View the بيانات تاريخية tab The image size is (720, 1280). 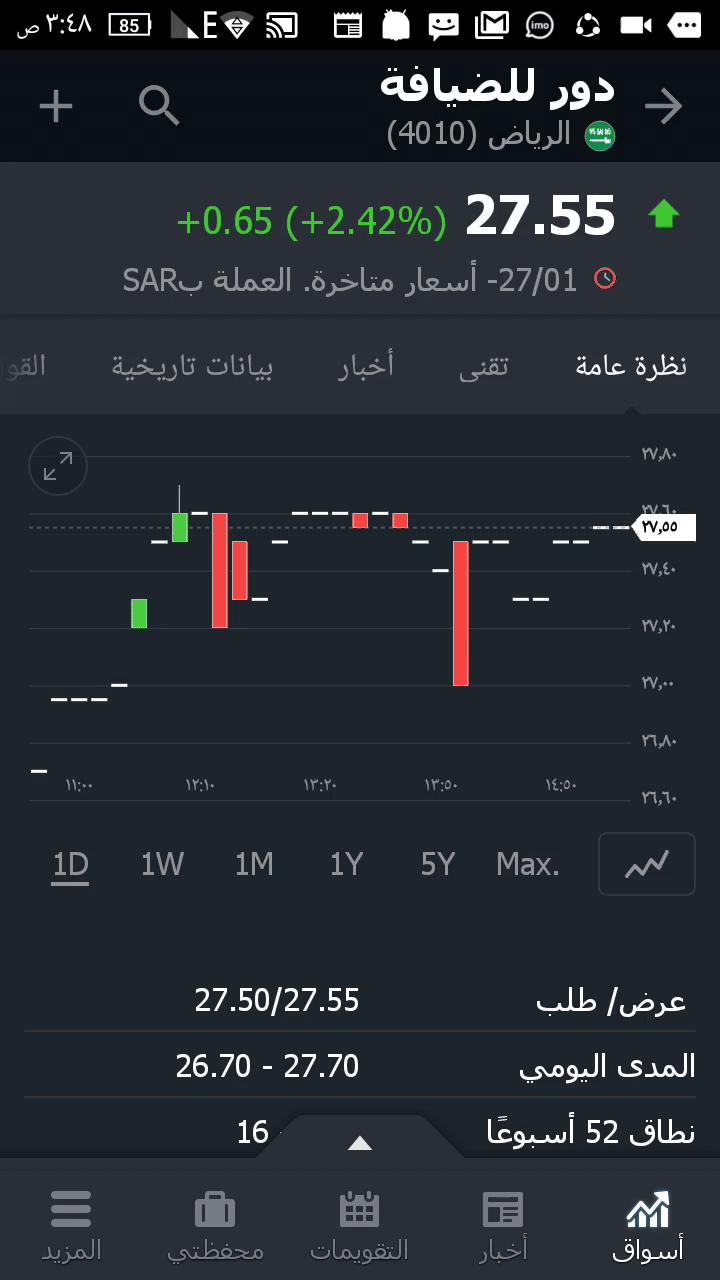click(x=192, y=366)
